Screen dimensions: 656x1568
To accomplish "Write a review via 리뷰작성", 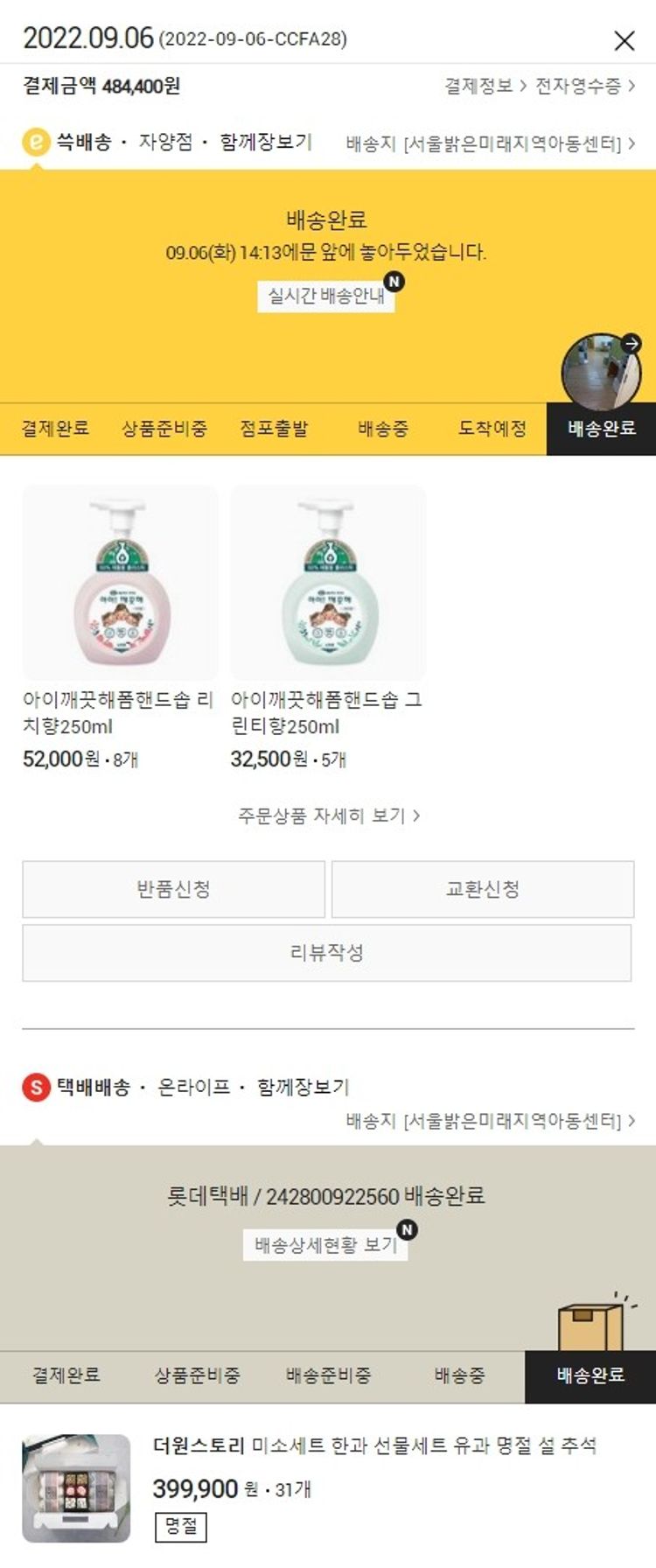I will 326,953.
